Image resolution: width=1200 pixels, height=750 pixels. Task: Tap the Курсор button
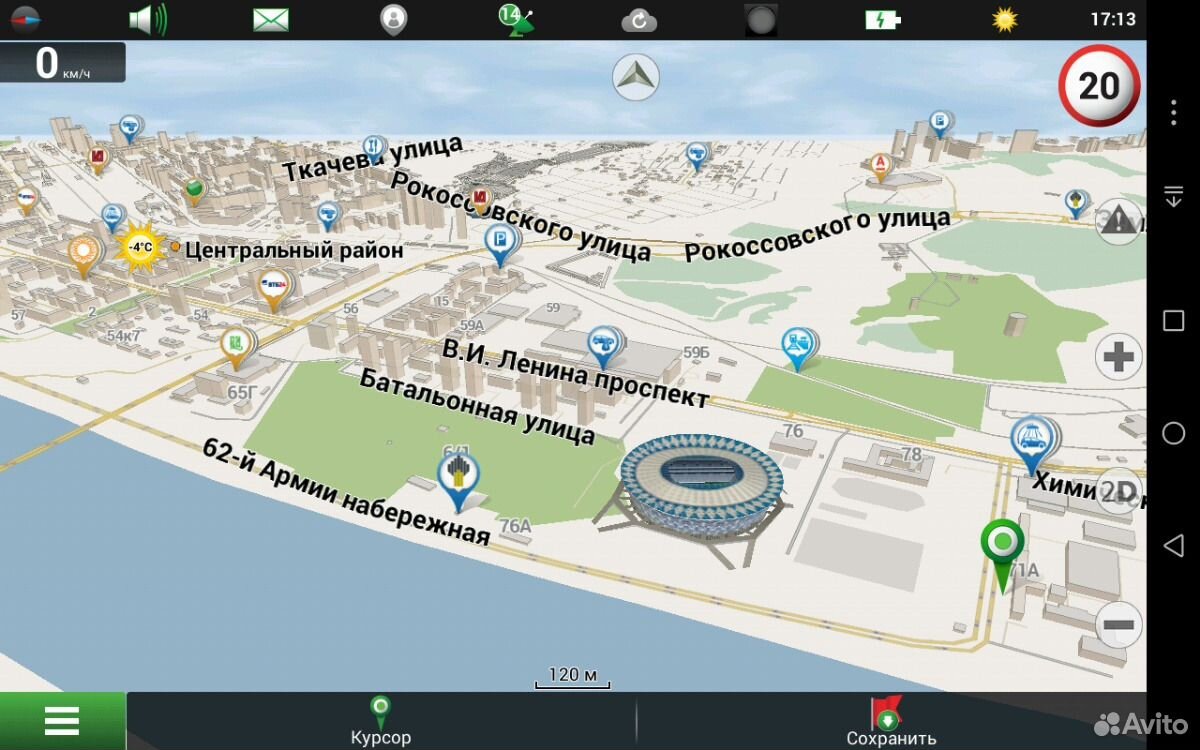(380, 721)
